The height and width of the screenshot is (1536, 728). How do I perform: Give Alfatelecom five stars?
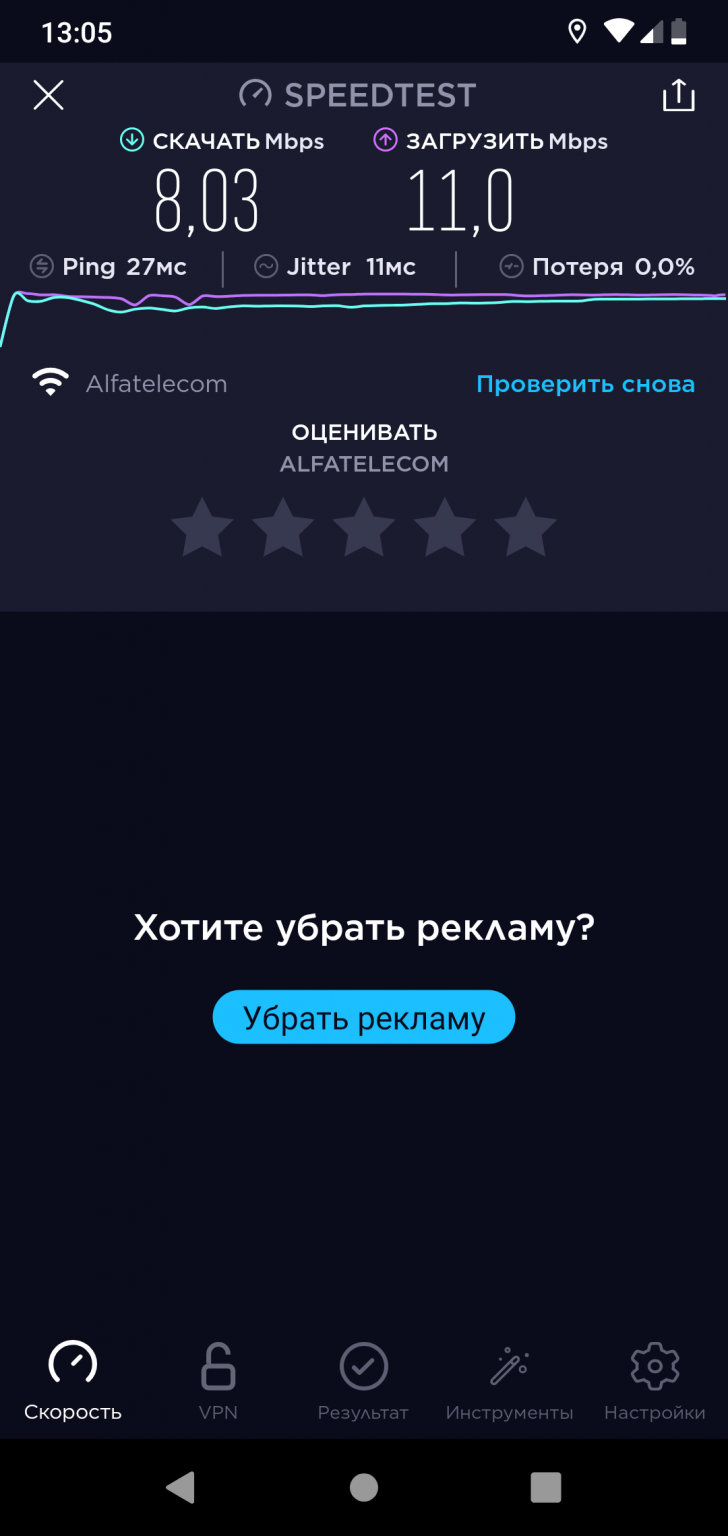[x=525, y=528]
